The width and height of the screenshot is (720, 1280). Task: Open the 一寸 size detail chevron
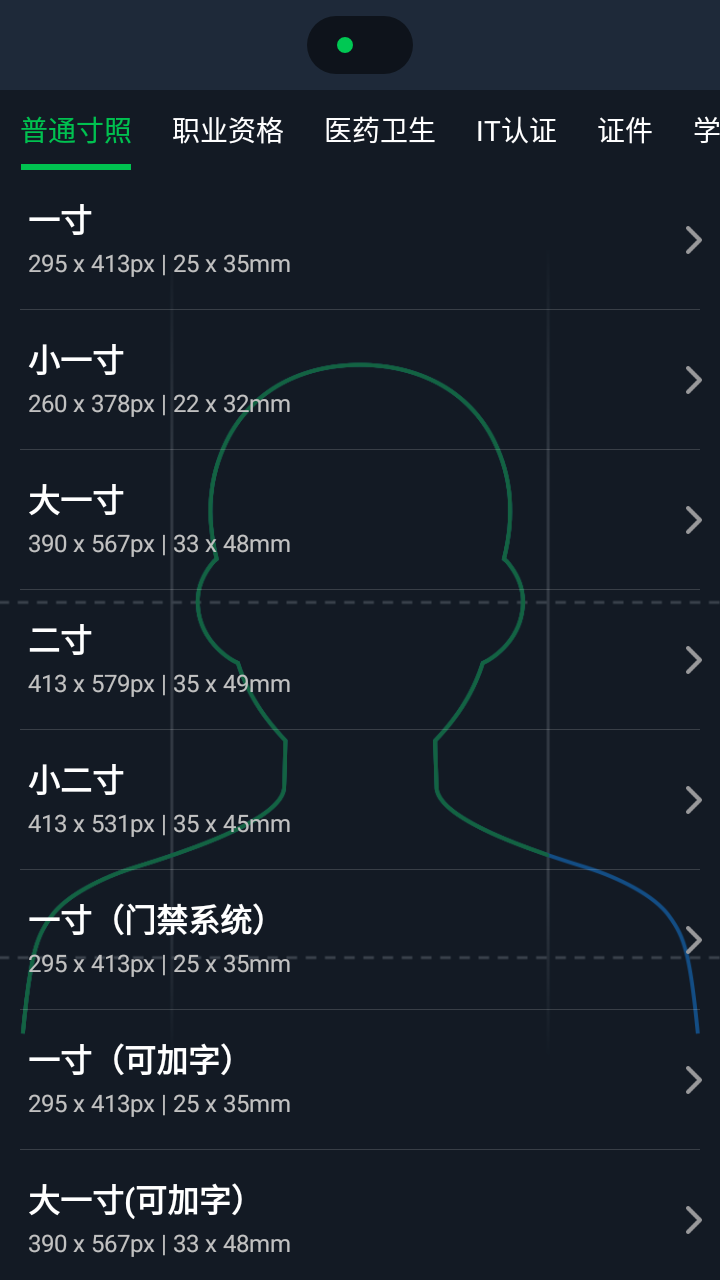point(692,240)
